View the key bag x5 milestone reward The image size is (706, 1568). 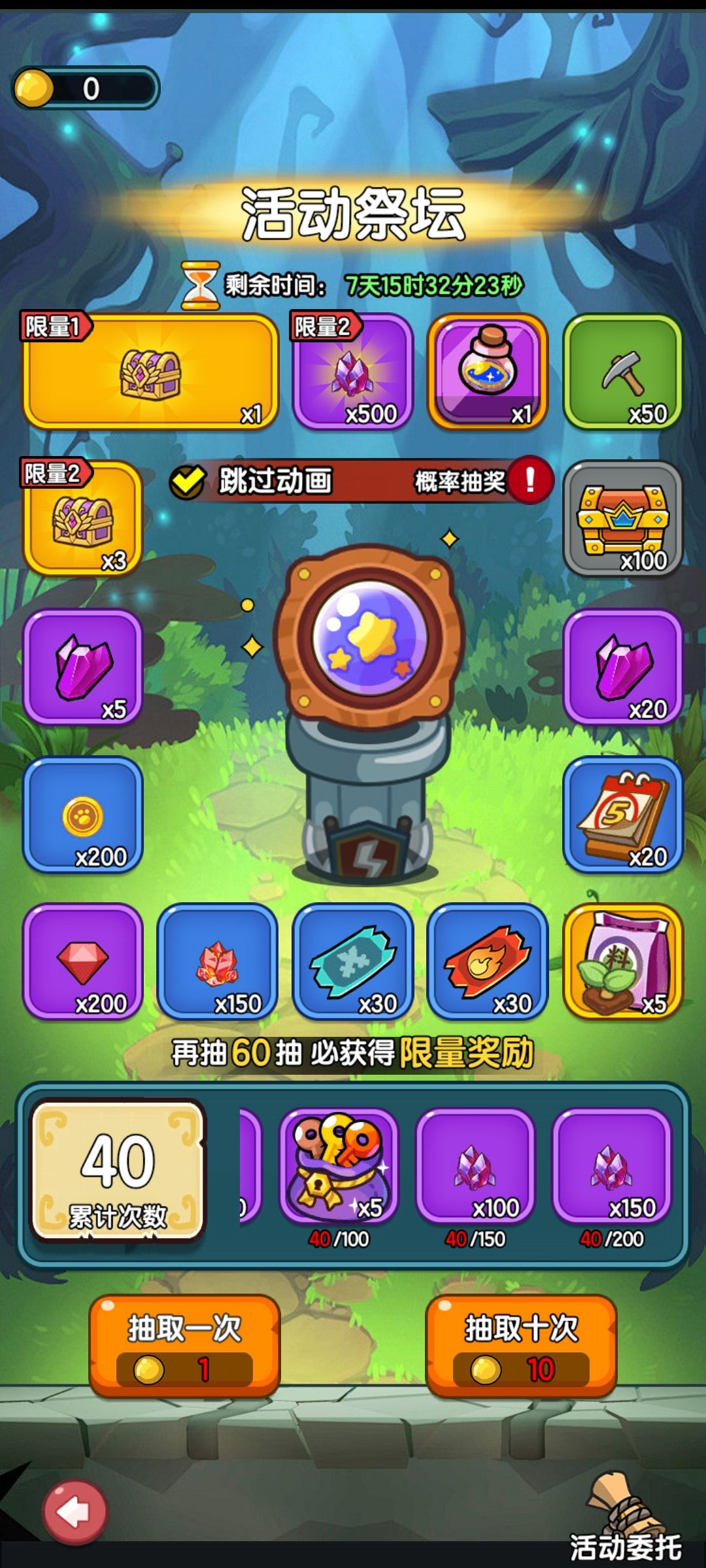[339, 1166]
